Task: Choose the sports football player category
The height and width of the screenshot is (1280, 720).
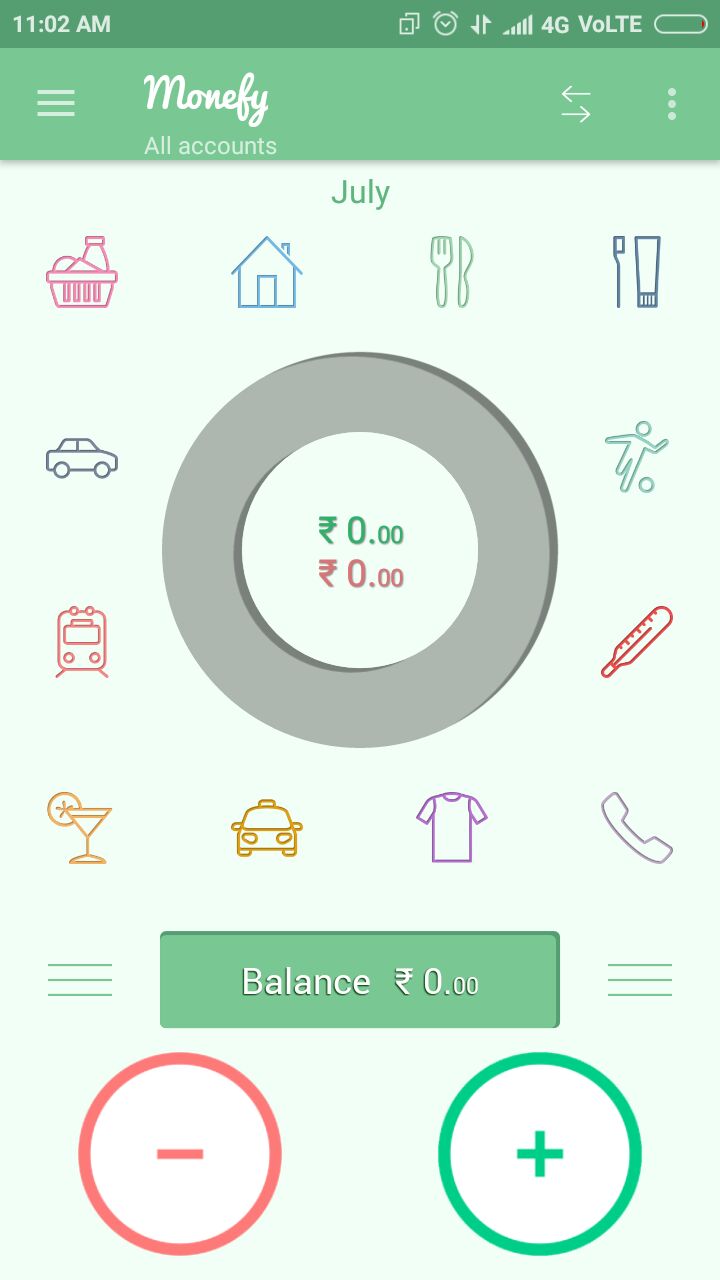Action: 637,457
